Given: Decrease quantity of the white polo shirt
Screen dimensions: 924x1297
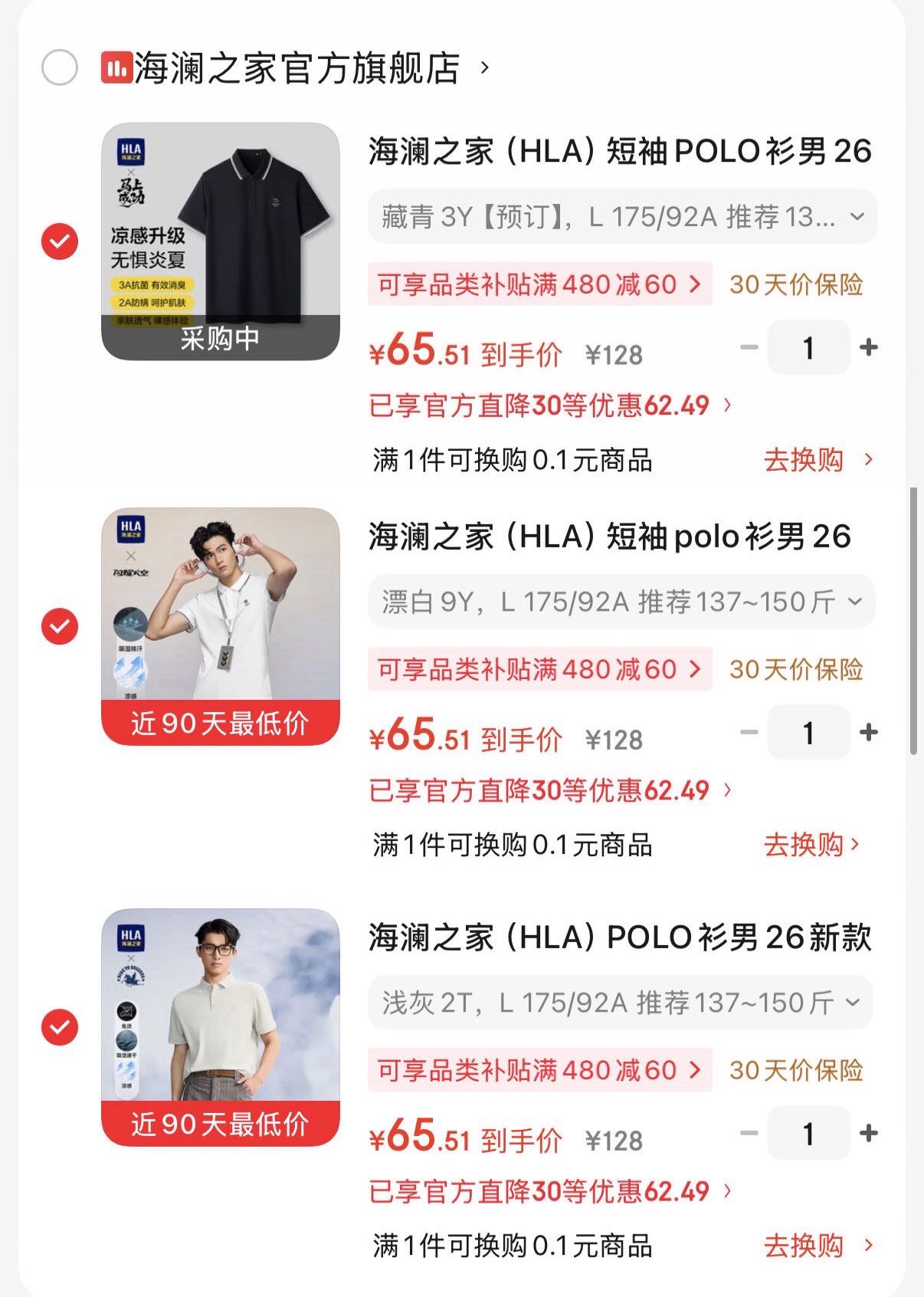Looking at the screenshot, I should pos(747,734).
